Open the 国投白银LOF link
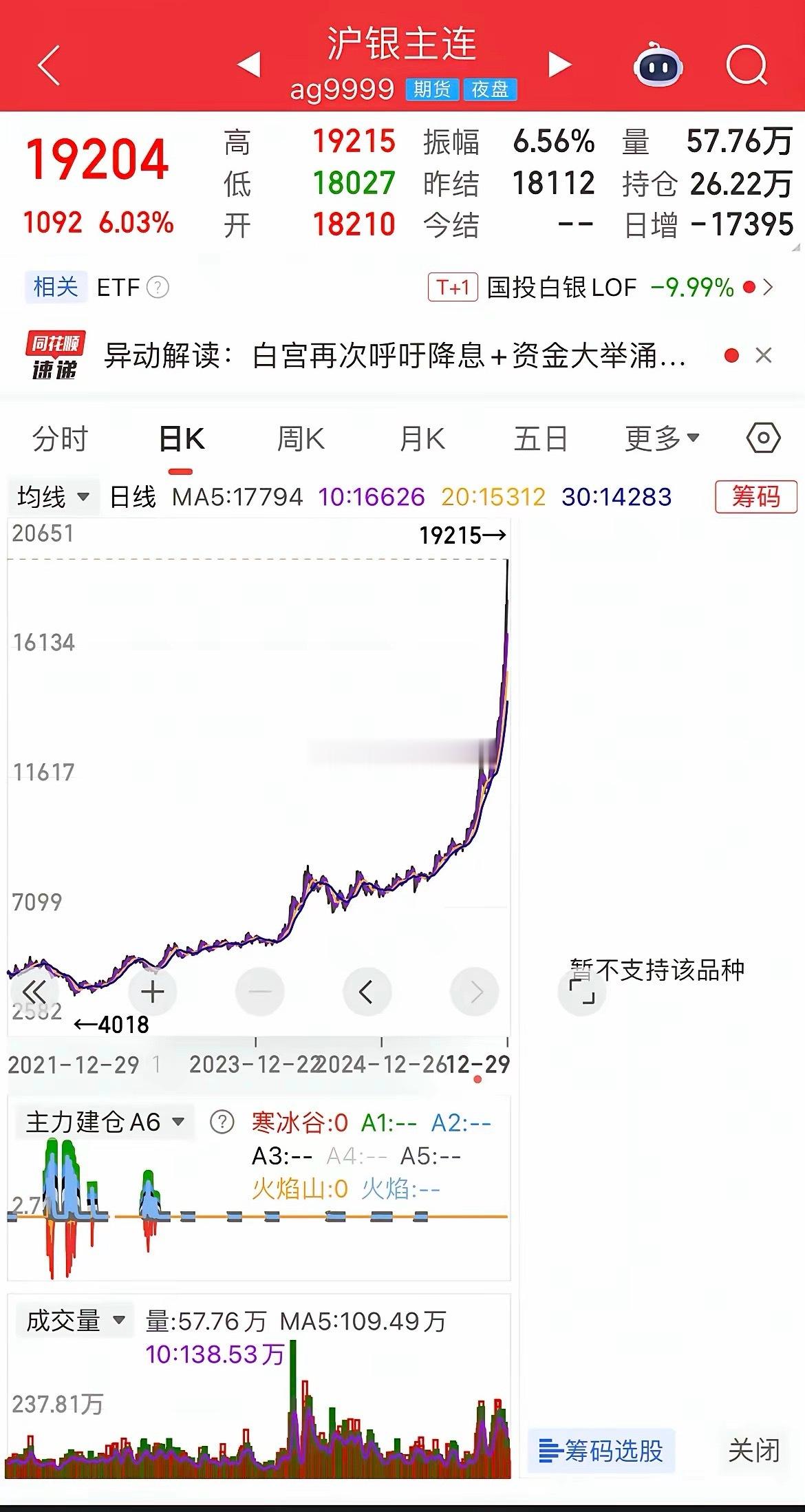 tap(561, 288)
